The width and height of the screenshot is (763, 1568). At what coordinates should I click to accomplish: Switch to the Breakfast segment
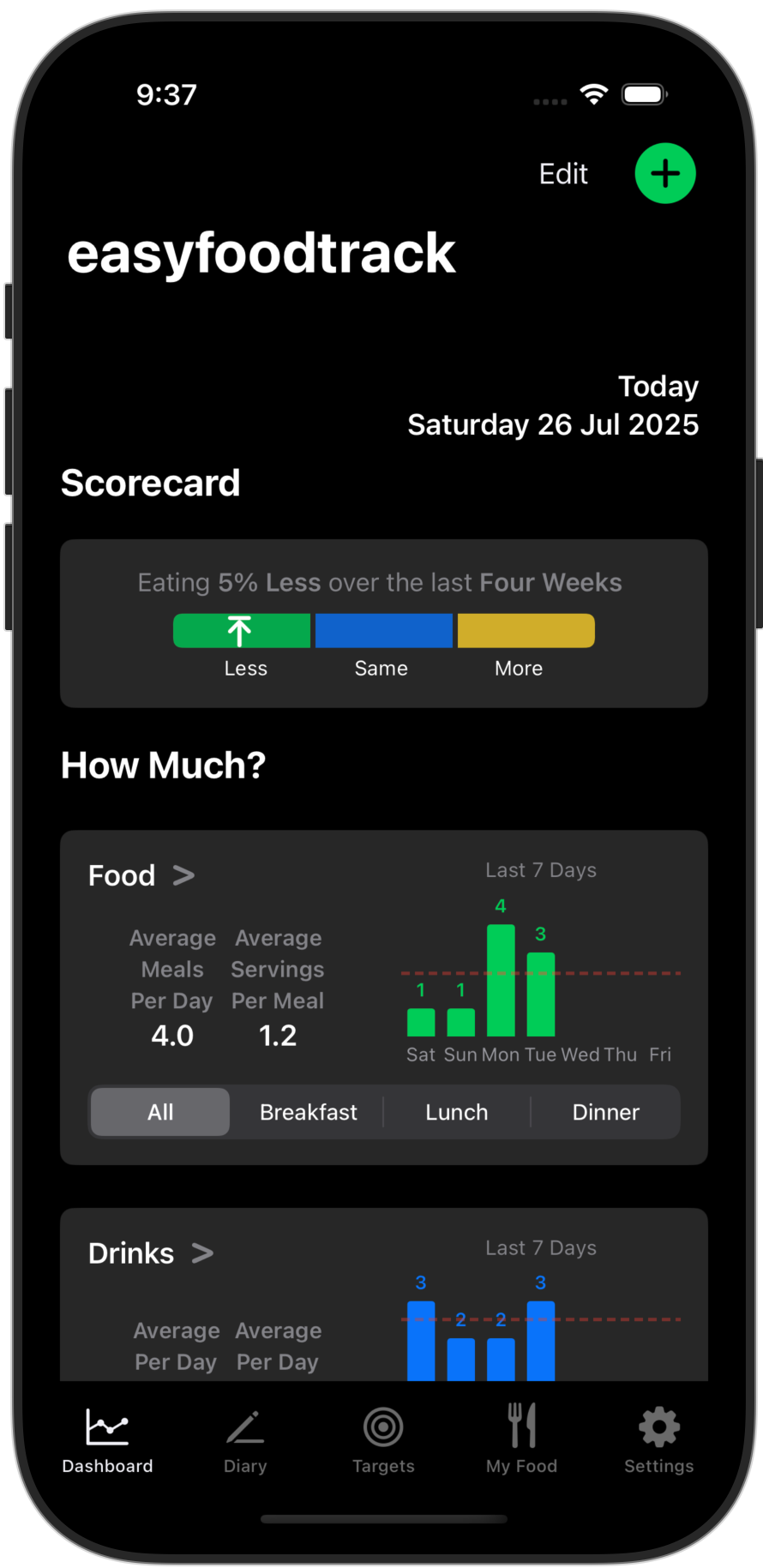tap(309, 1112)
